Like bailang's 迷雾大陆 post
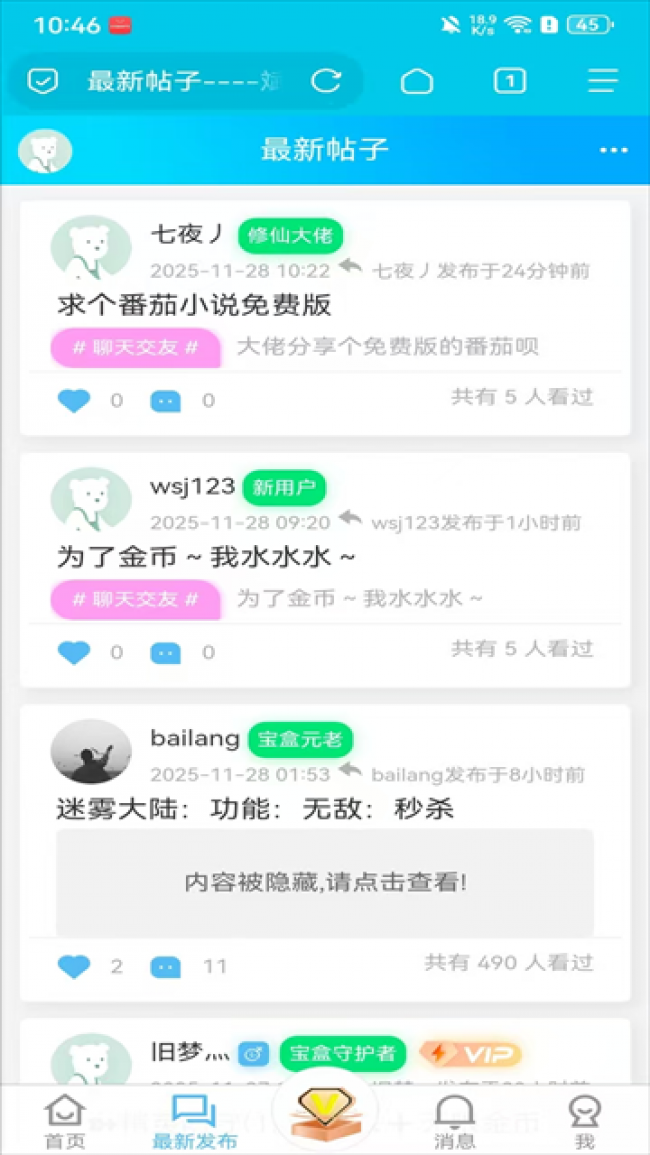This screenshot has height=1155, width=650. tap(74, 967)
